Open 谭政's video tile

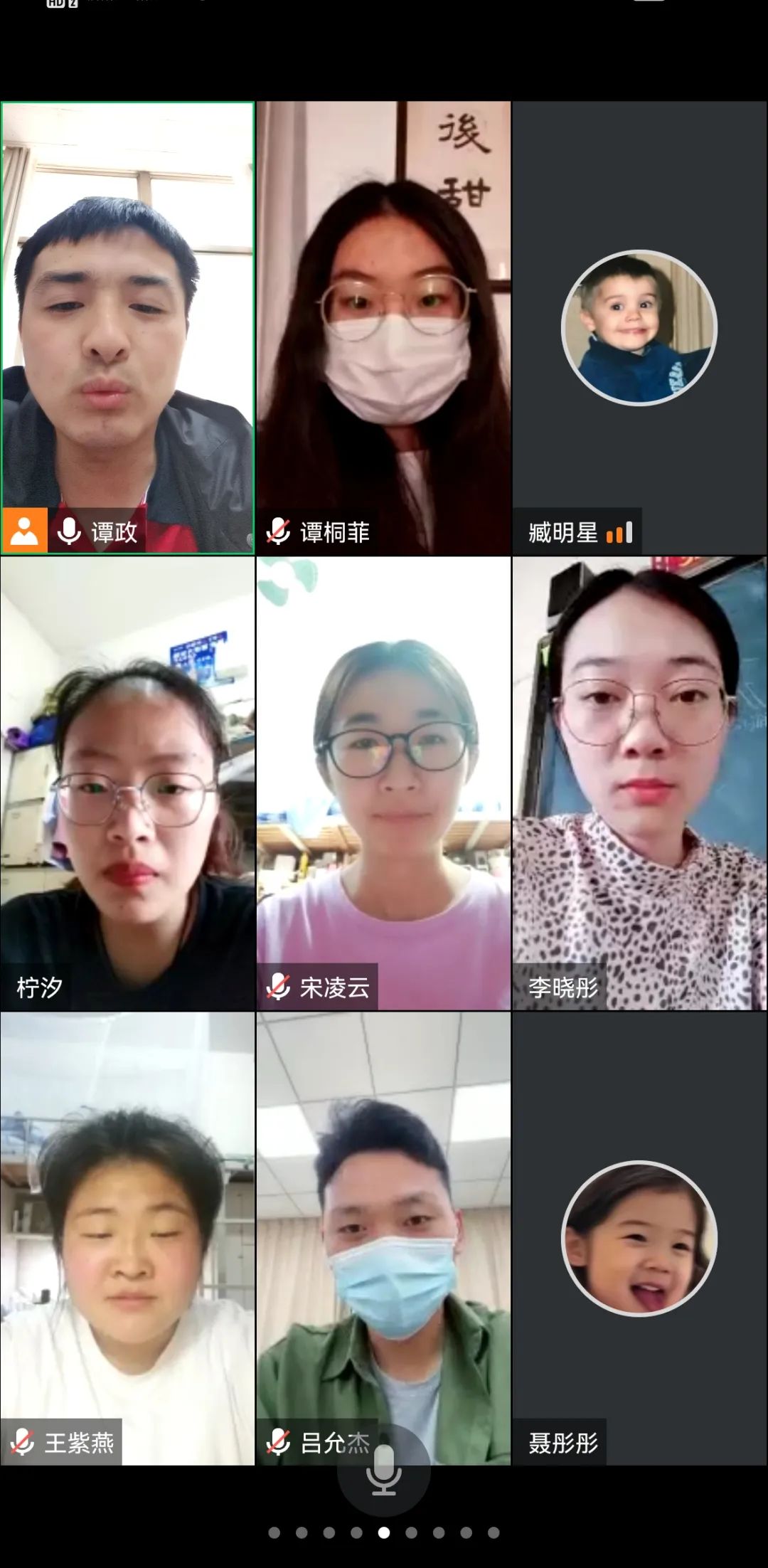click(128, 327)
